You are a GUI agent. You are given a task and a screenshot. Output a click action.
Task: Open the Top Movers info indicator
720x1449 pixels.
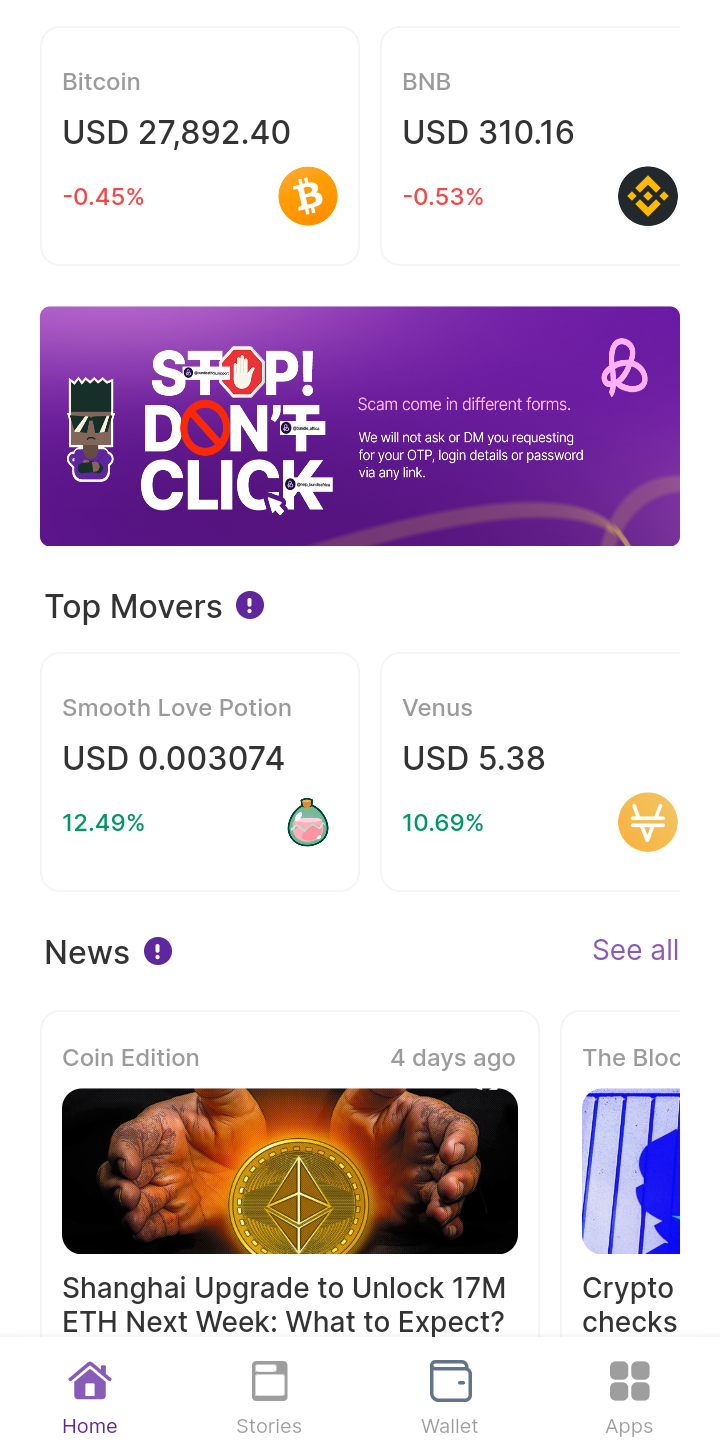pos(249,605)
